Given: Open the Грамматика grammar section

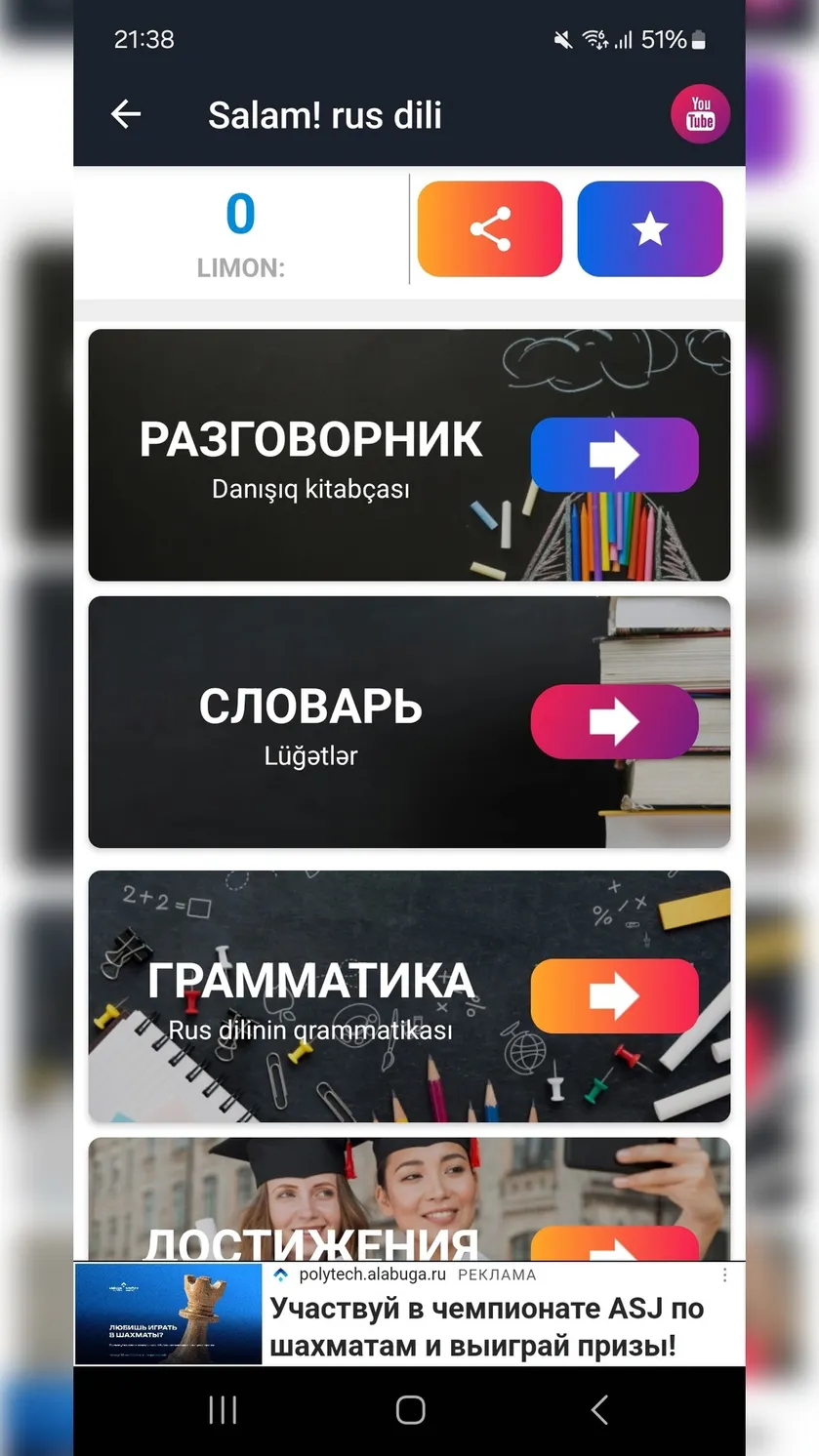Looking at the screenshot, I should pos(409,996).
